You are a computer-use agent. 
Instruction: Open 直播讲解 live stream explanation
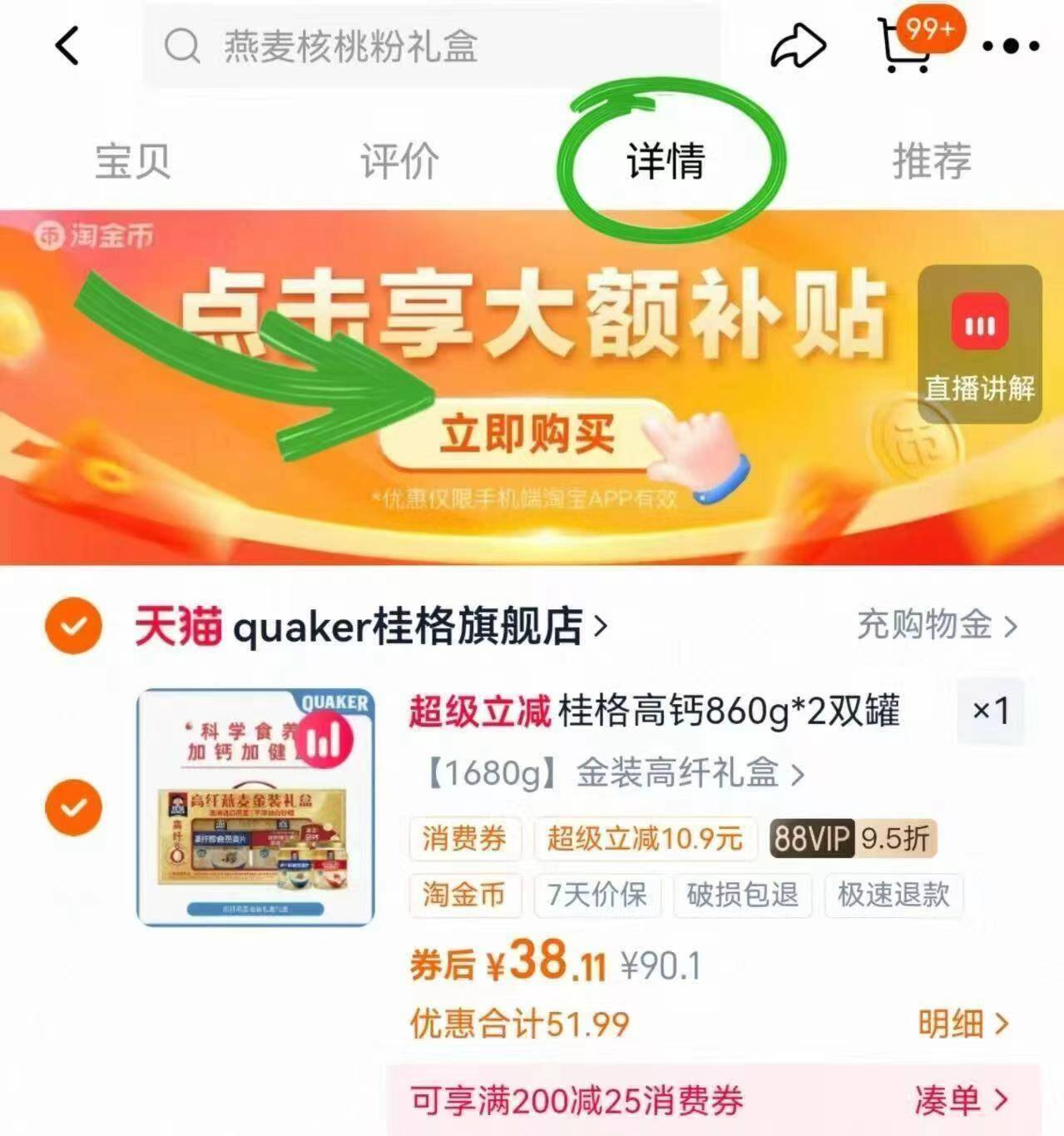[981, 341]
